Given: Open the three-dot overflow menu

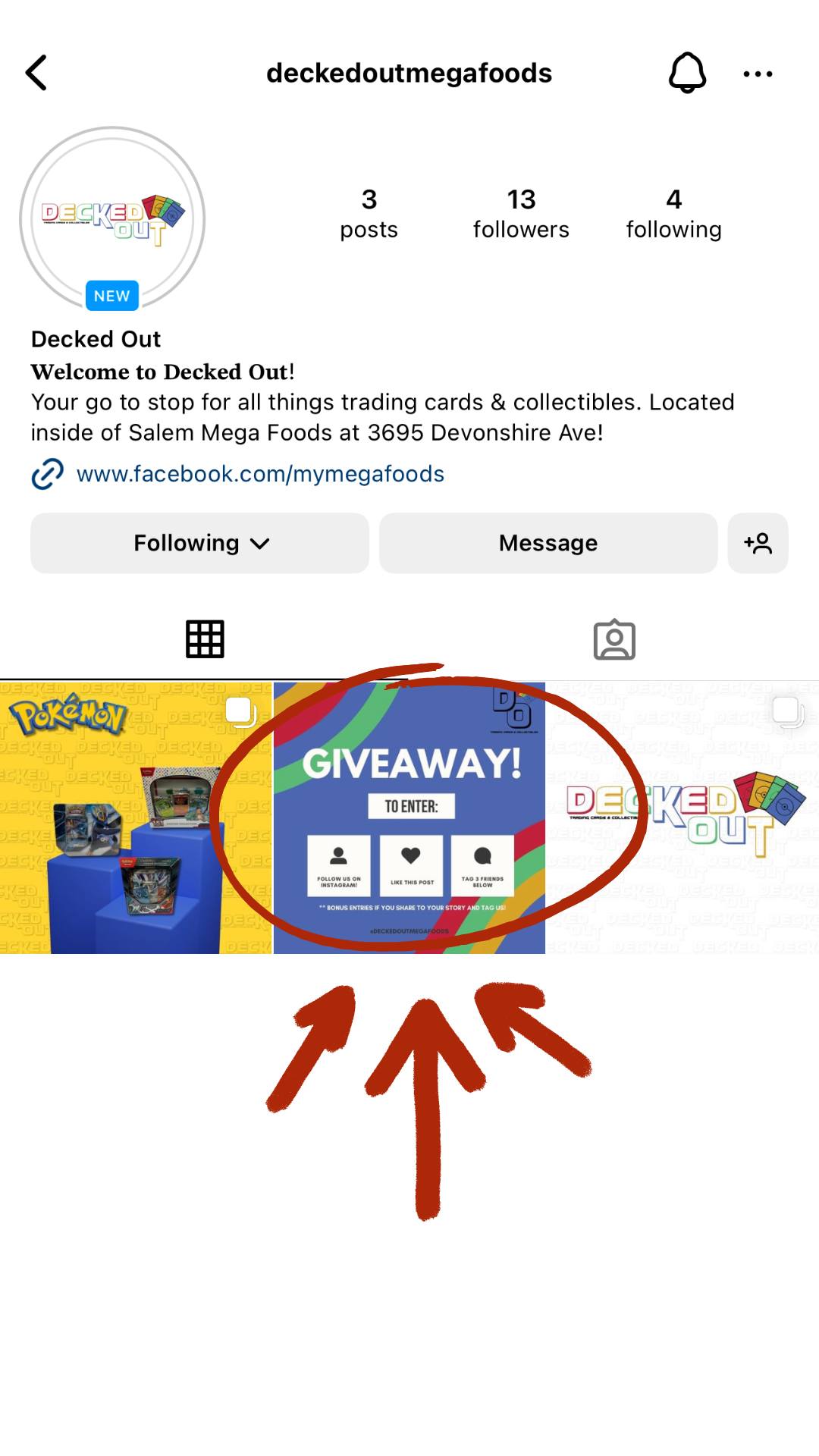Looking at the screenshot, I should tap(758, 74).
